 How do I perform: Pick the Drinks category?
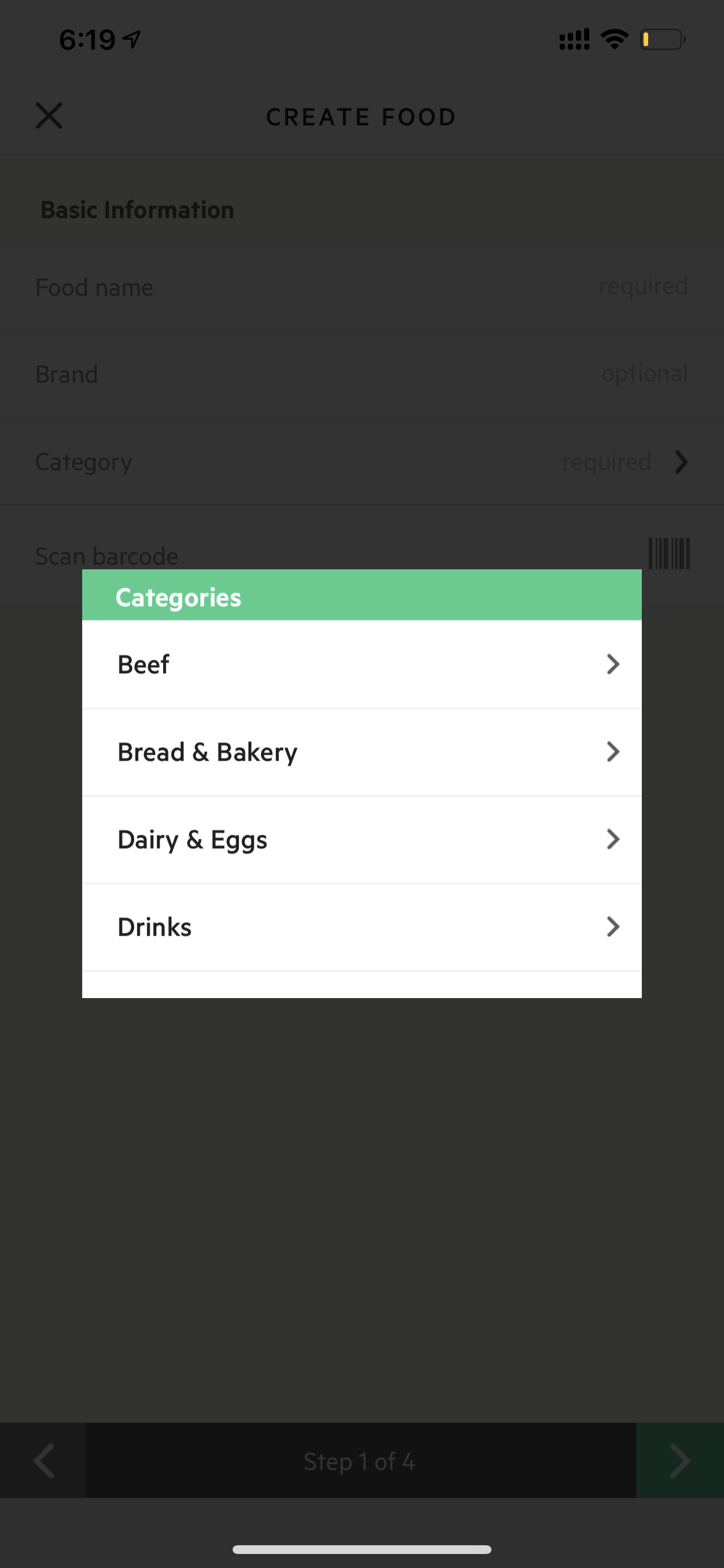point(361,927)
